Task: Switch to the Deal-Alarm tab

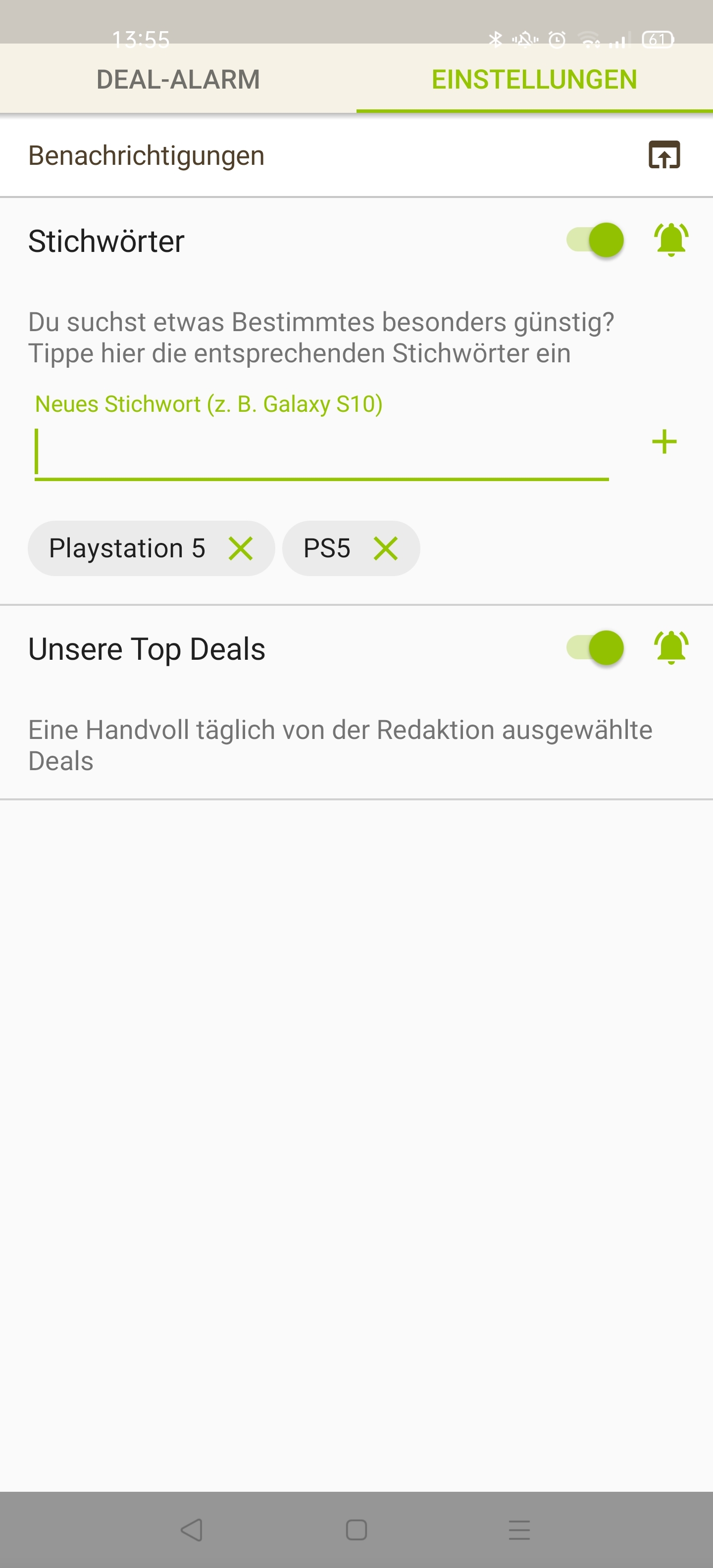Action: point(178,80)
